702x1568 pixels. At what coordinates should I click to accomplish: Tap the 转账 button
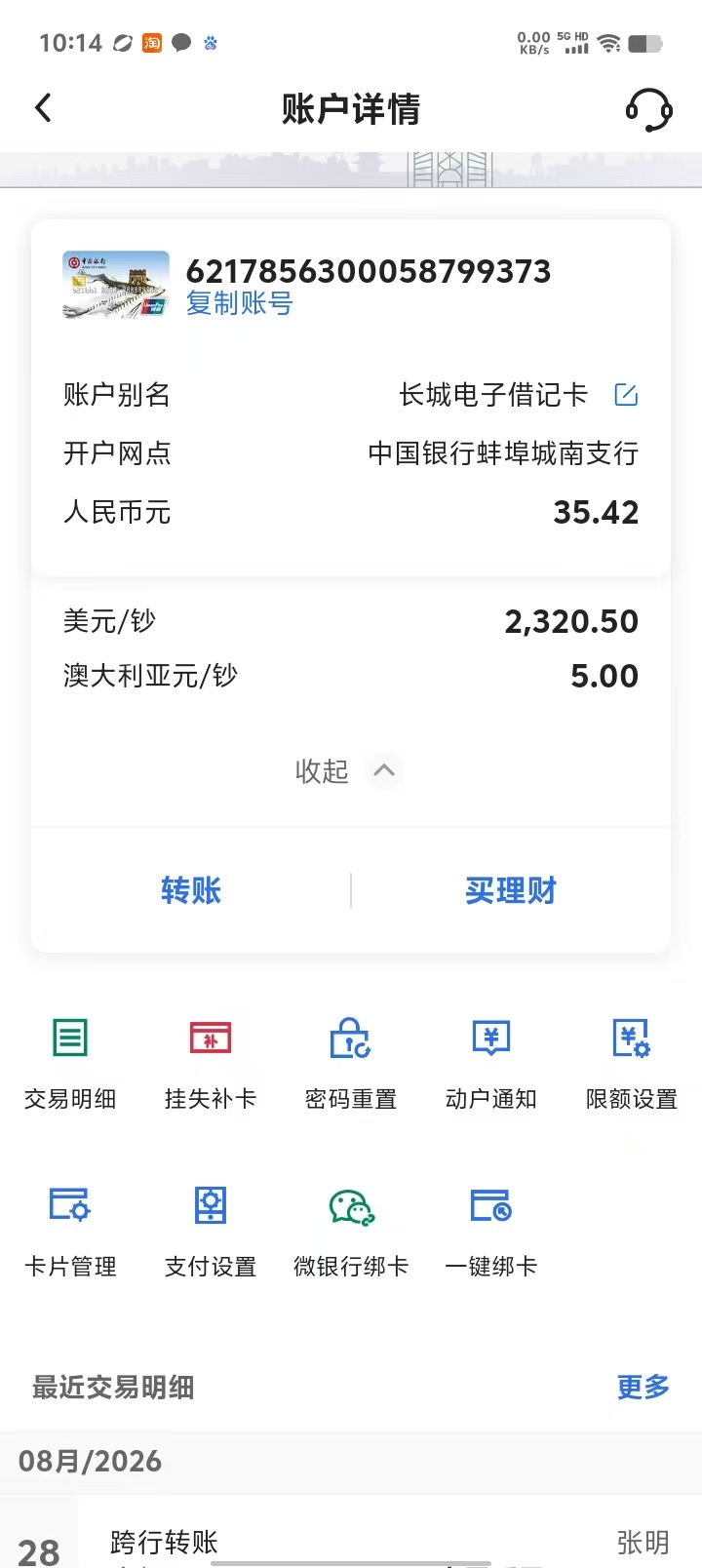coord(191,890)
